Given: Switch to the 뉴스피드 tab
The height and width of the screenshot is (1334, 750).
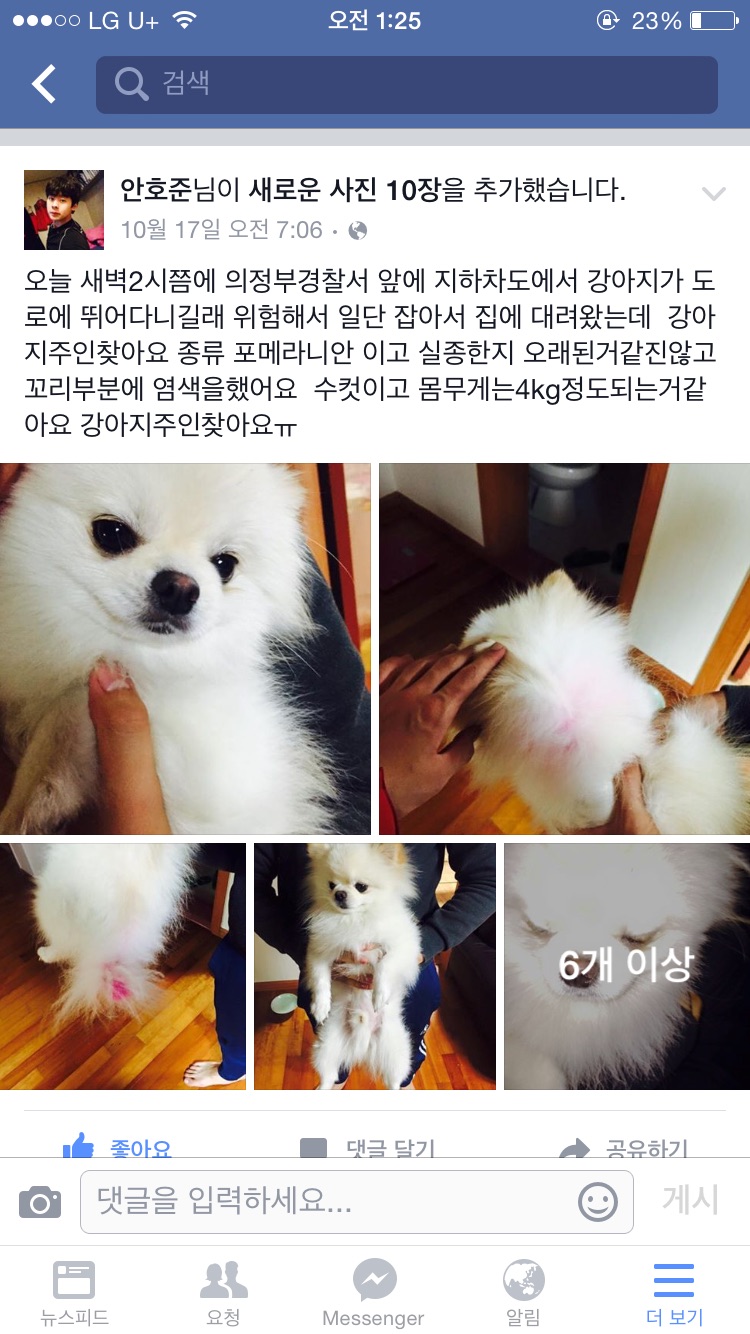Looking at the screenshot, I should pos(74,1292).
